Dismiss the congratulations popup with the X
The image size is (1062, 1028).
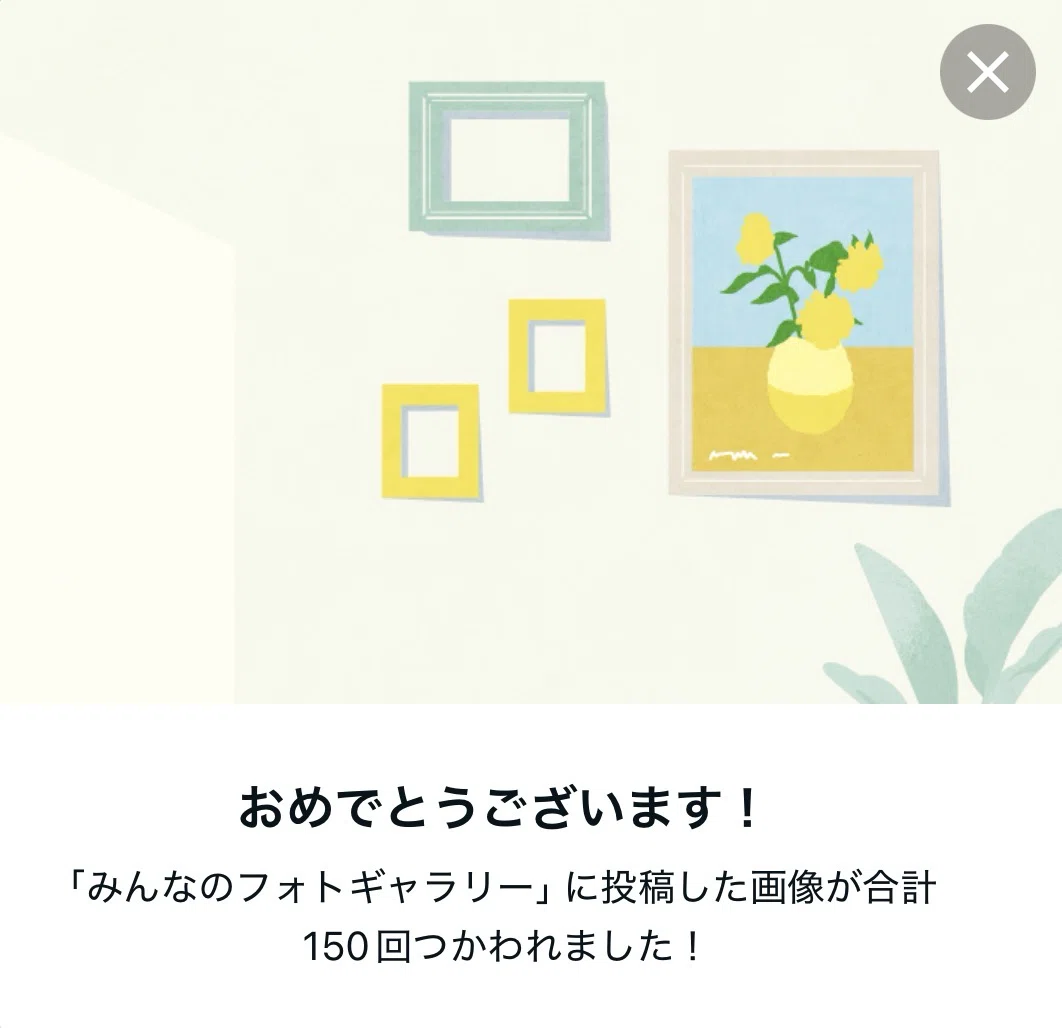(x=987, y=72)
